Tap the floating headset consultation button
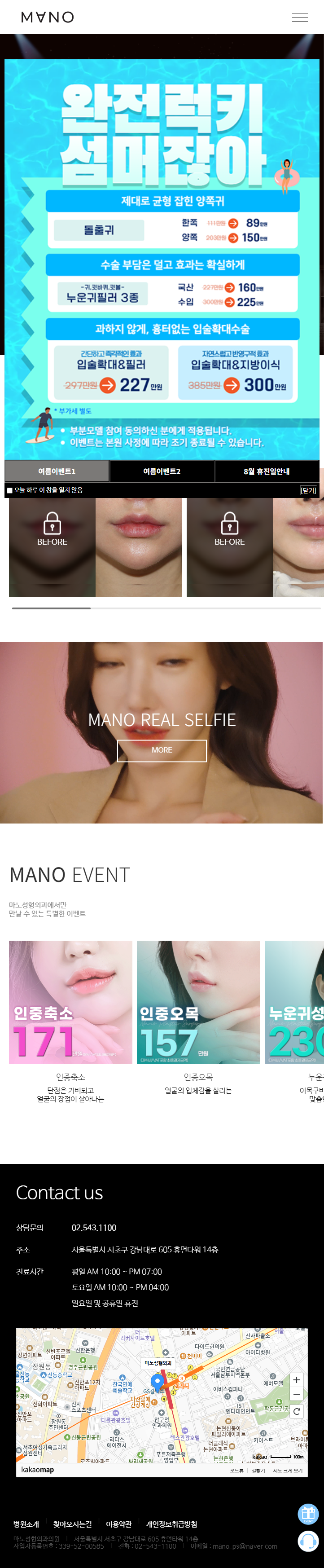This screenshot has height=1568, width=324. coord(308,1541)
